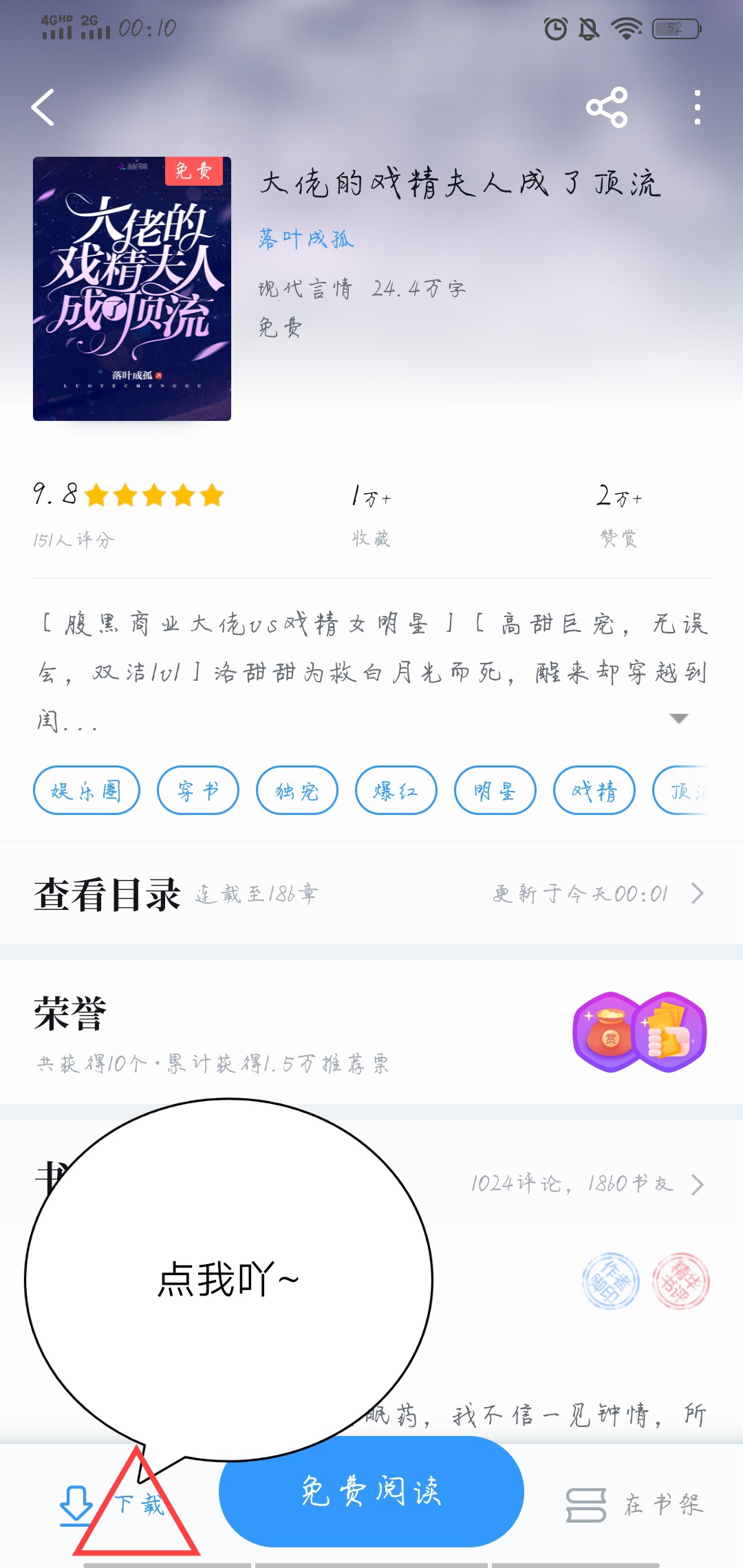Open the three-dot overflow menu
Viewport: 743px width, 1568px height.
point(697,108)
